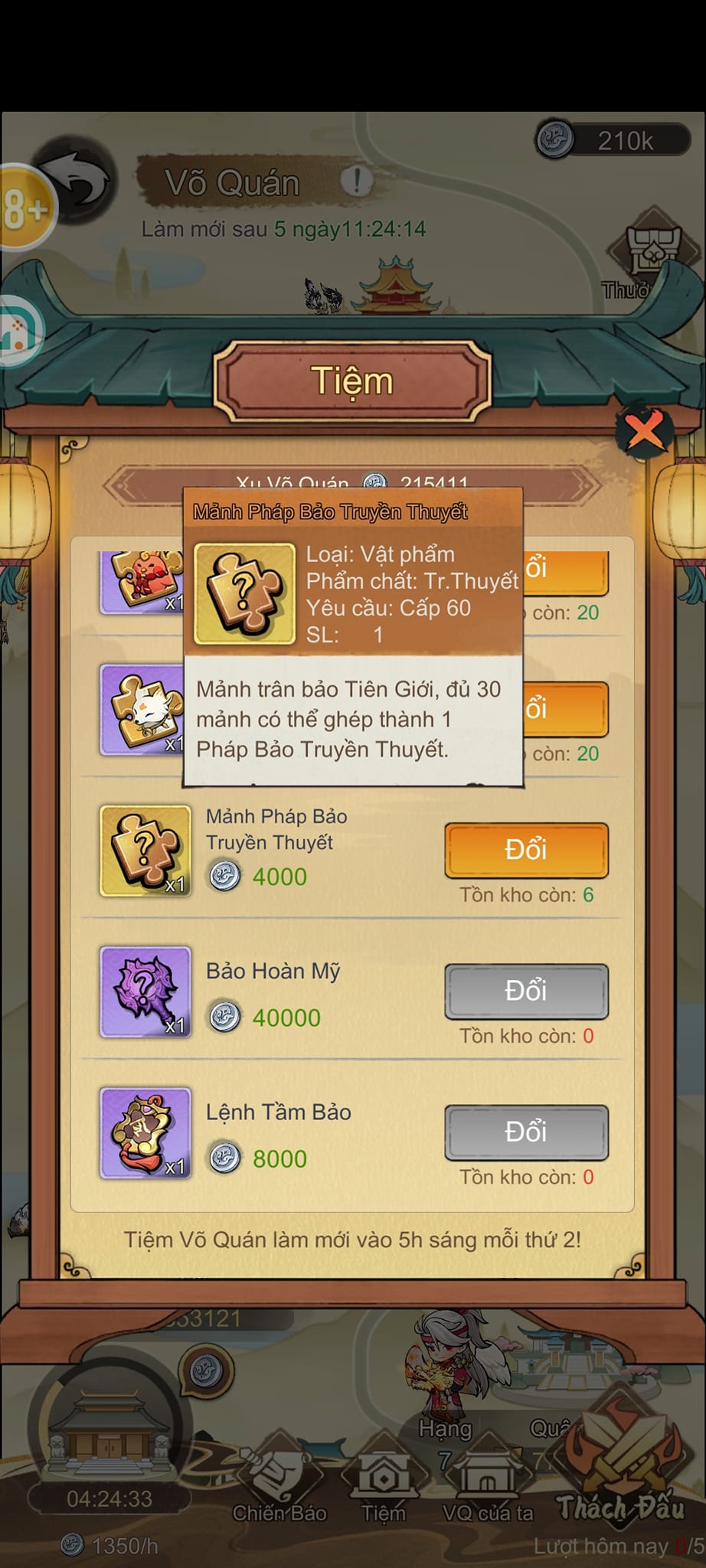
Task: Open the Võ Quán info exclamation icon
Action: click(356, 181)
